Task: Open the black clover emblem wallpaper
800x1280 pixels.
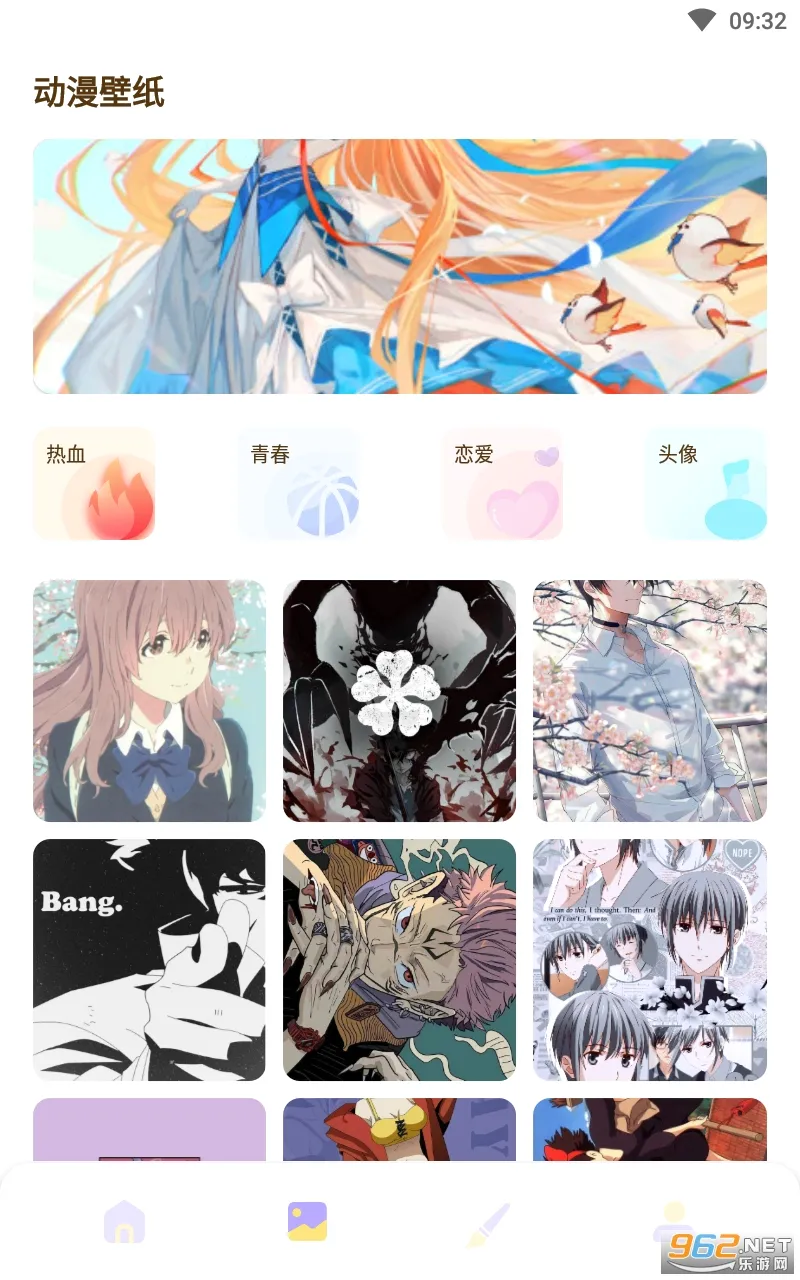Action: coord(399,701)
